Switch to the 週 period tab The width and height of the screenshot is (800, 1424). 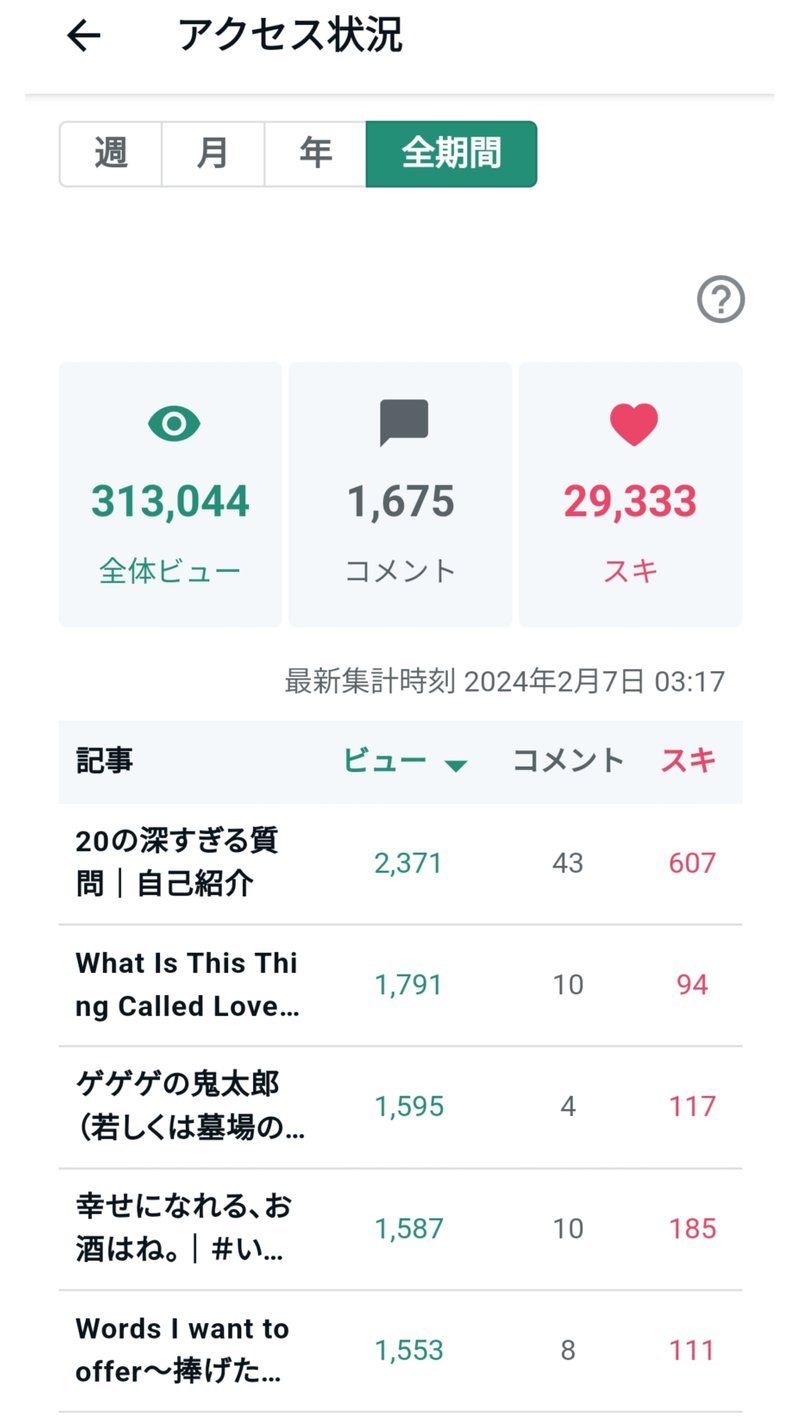112,154
